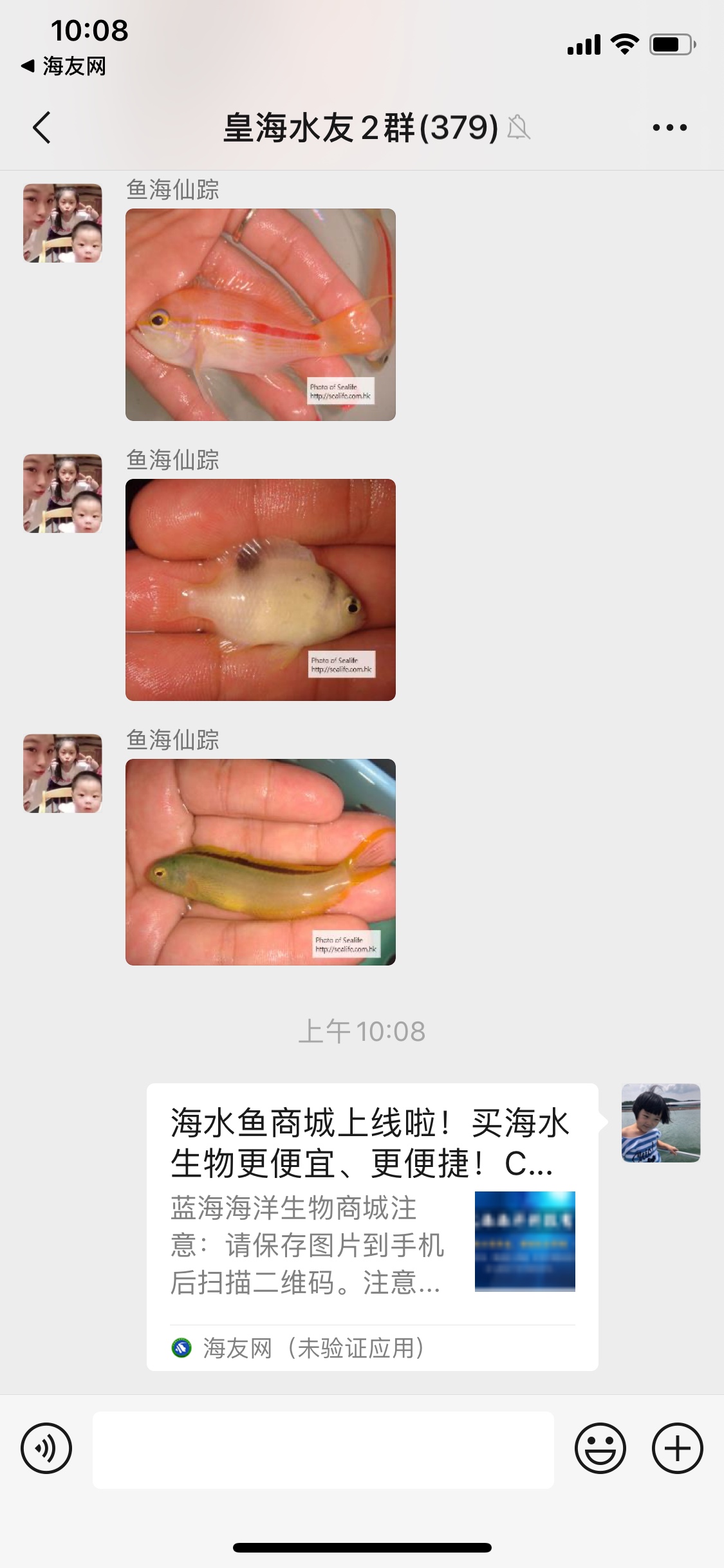Open the pink striped fish photo

click(x=260, y=314)
